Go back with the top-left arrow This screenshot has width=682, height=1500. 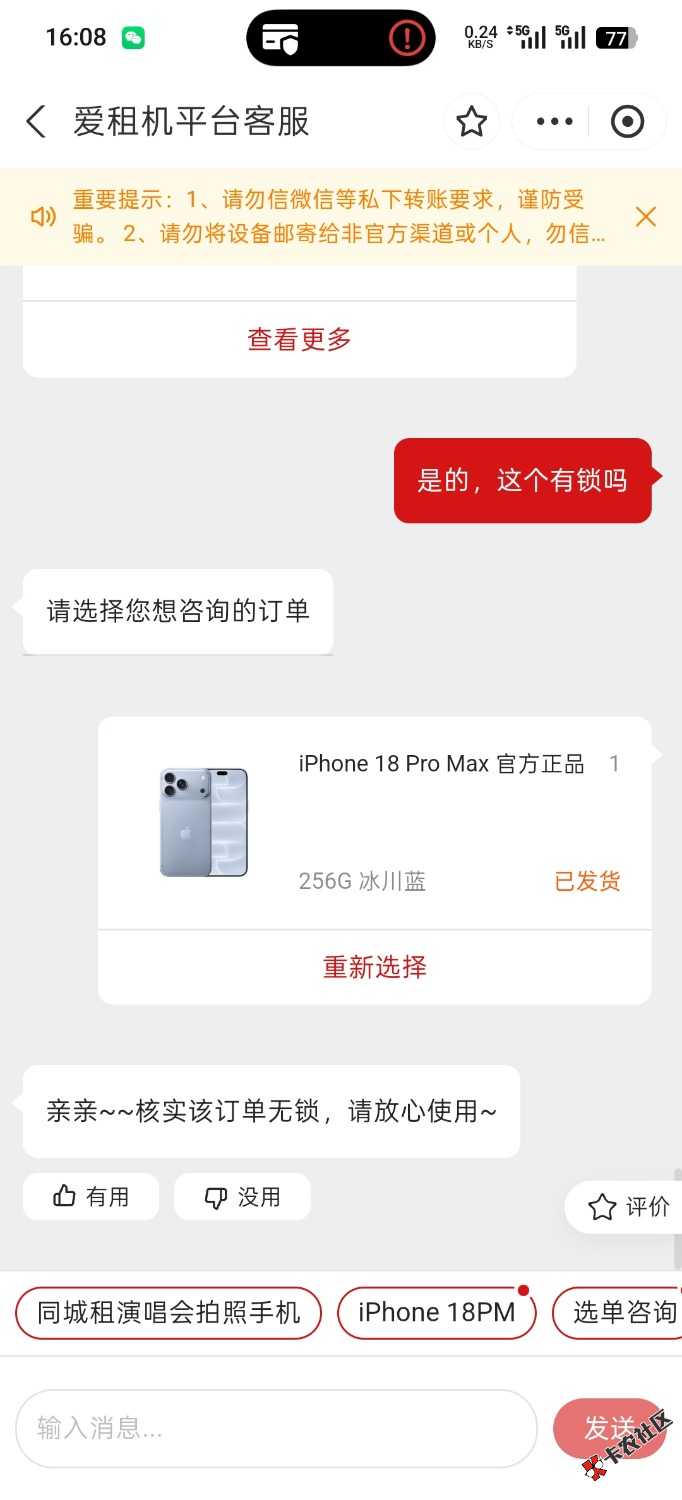coord(36,122)
